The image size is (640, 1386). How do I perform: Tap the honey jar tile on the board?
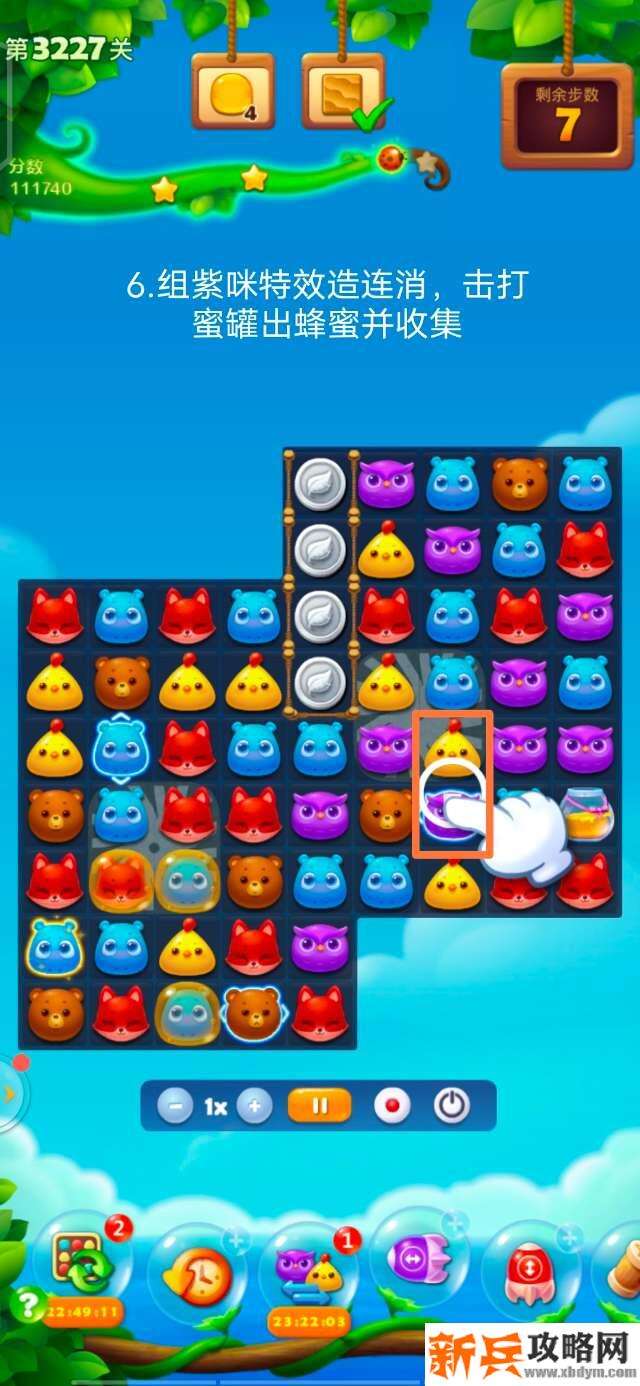[585, 812]
